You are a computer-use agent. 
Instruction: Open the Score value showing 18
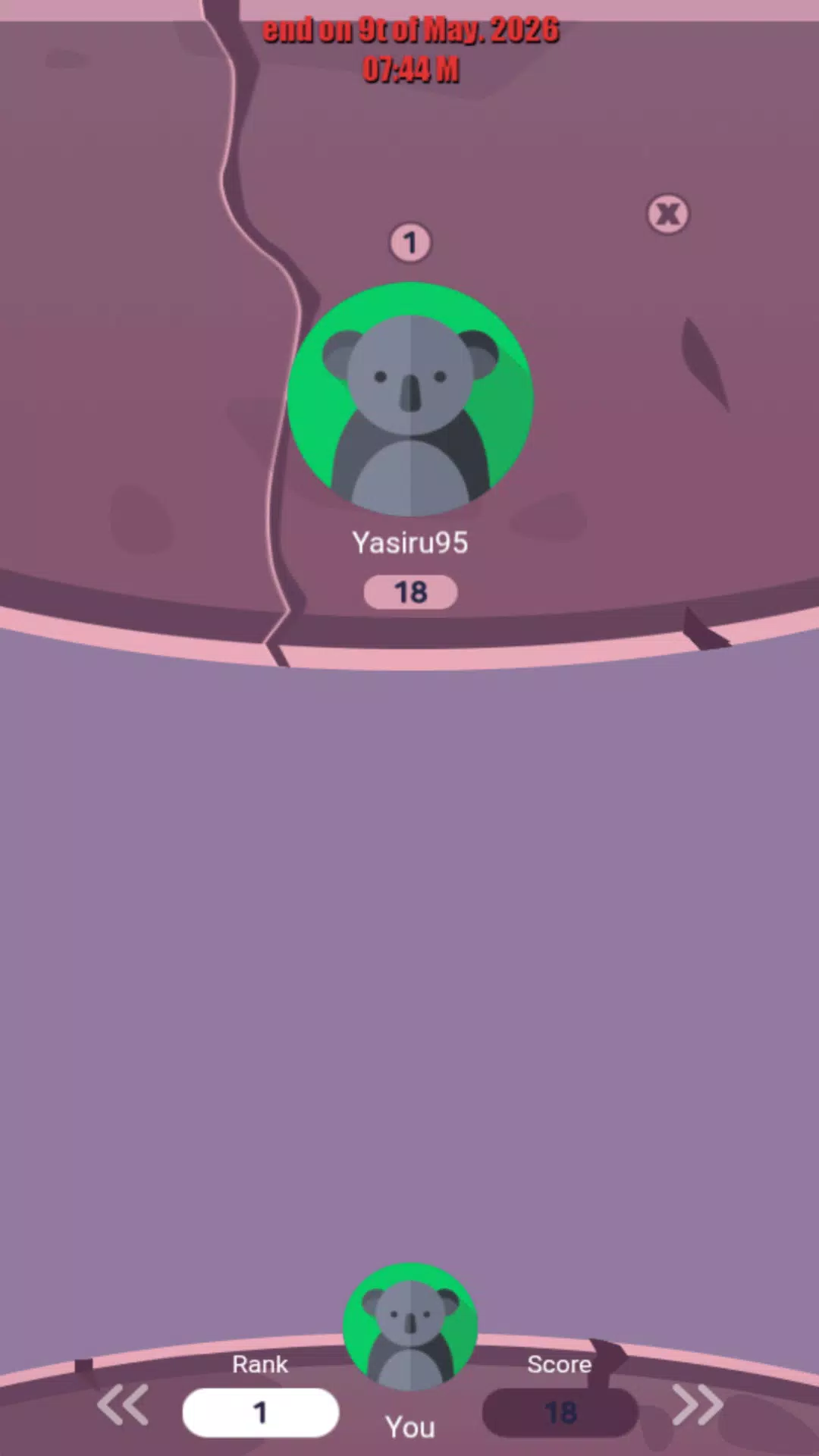point(559,1410)
